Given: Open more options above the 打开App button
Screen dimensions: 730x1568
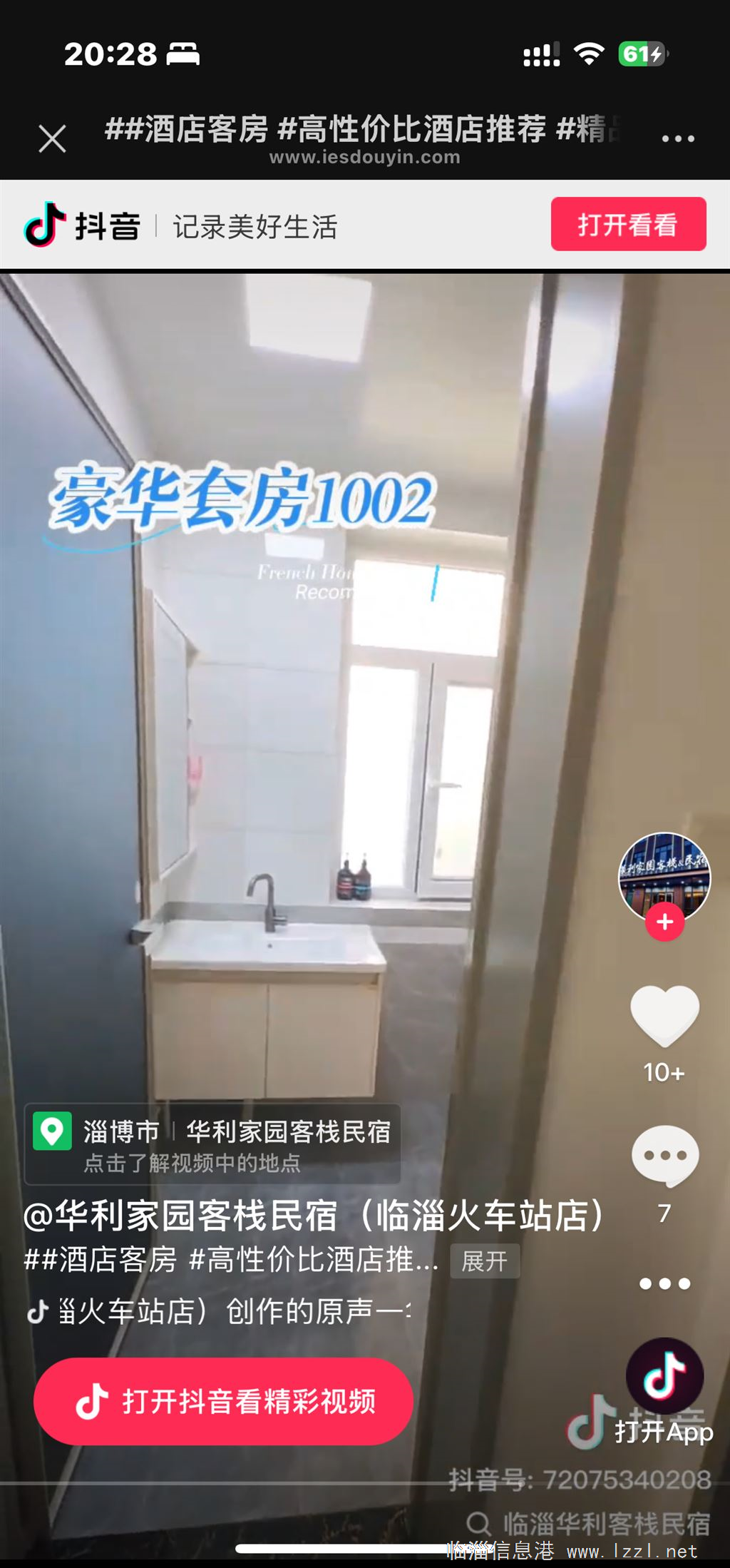Looking at the screenshot, I should click(x=664, y=1283).
